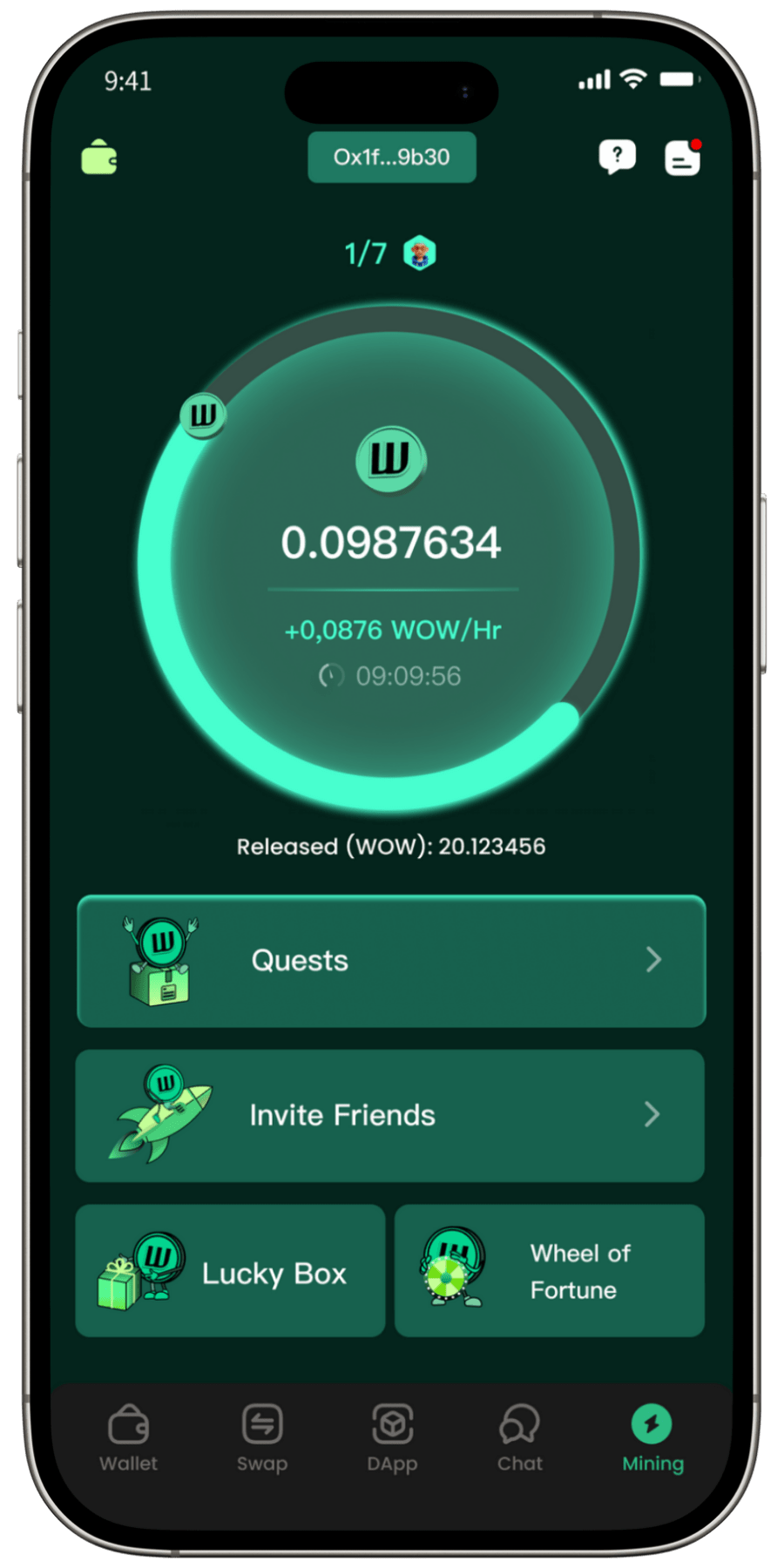Open the wallet icon at top left
The height and width of the screenshot is (1568, 784).
[99, 158]
